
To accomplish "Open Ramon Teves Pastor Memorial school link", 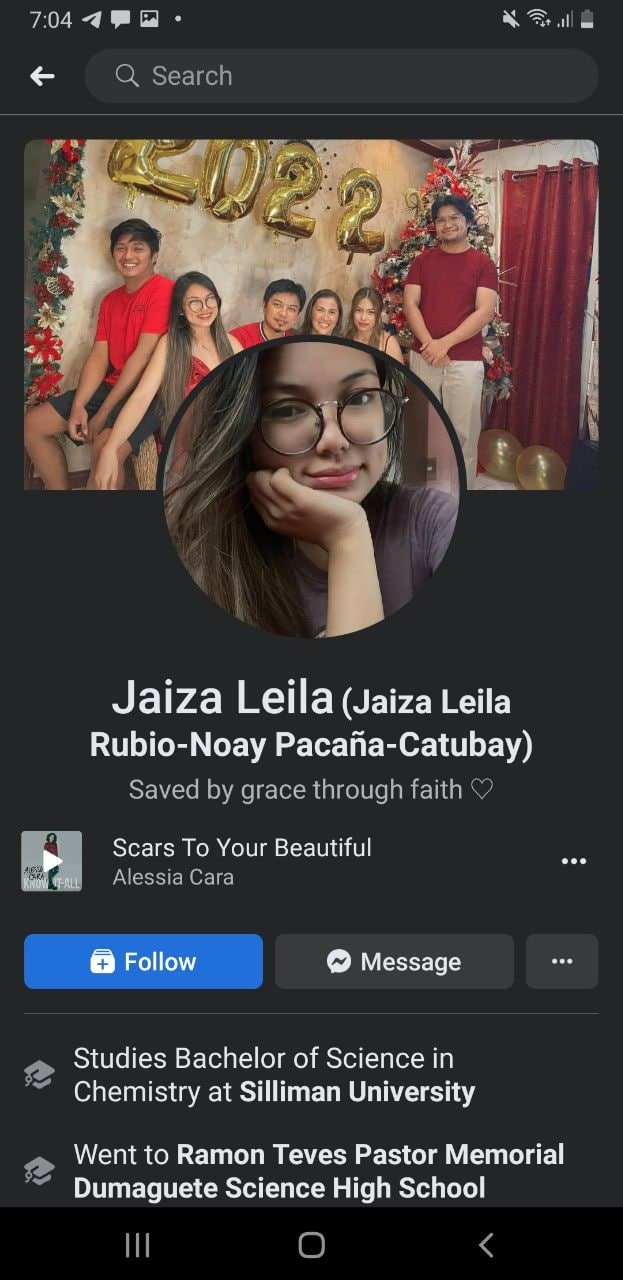I will coord(370,1155).
